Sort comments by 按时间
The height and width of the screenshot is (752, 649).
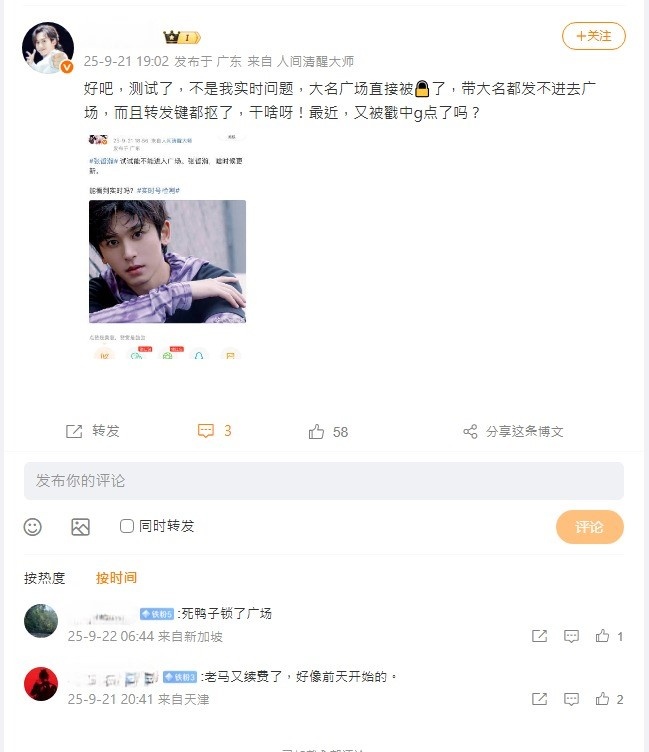click(116, 578)
